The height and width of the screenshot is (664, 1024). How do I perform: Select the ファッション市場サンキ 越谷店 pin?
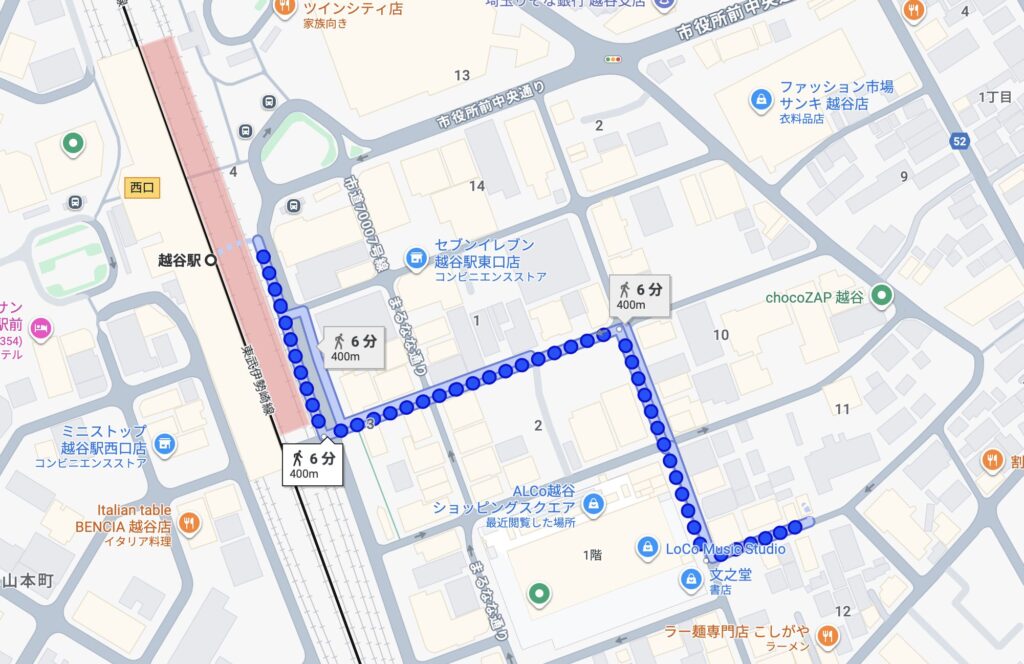[x=761, y=100]
